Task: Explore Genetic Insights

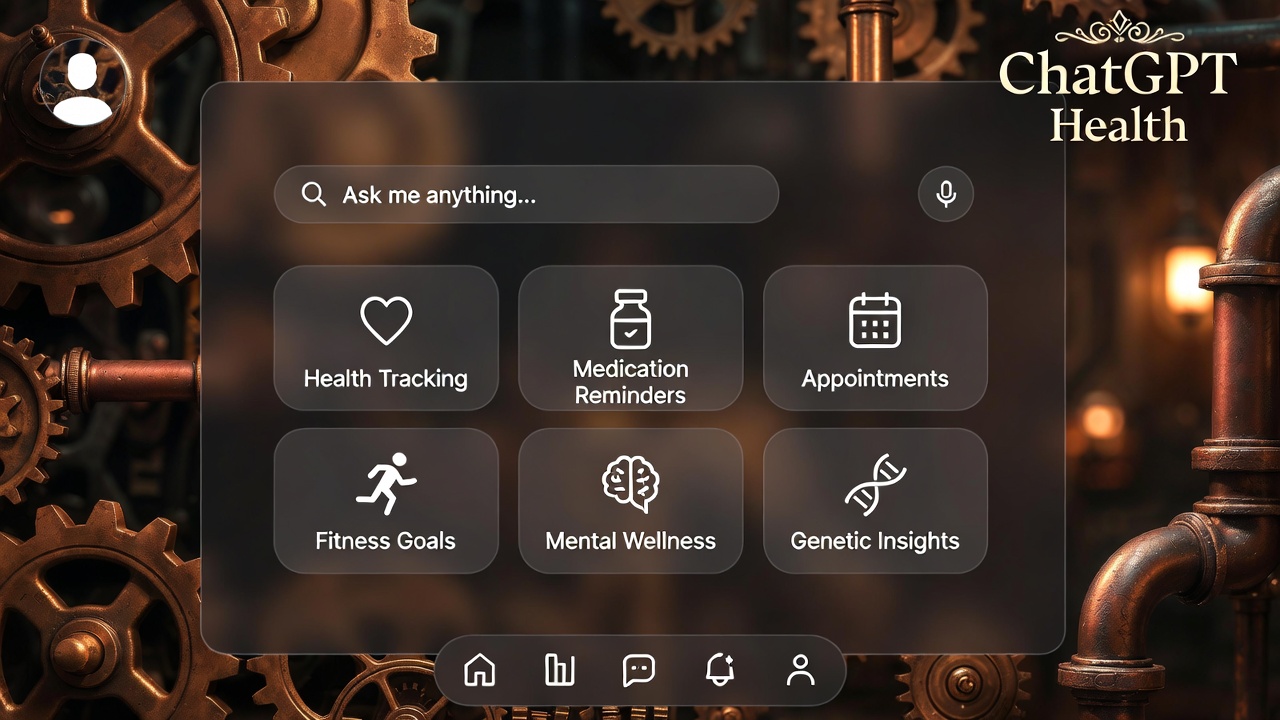Action: (x=875, y=501)
